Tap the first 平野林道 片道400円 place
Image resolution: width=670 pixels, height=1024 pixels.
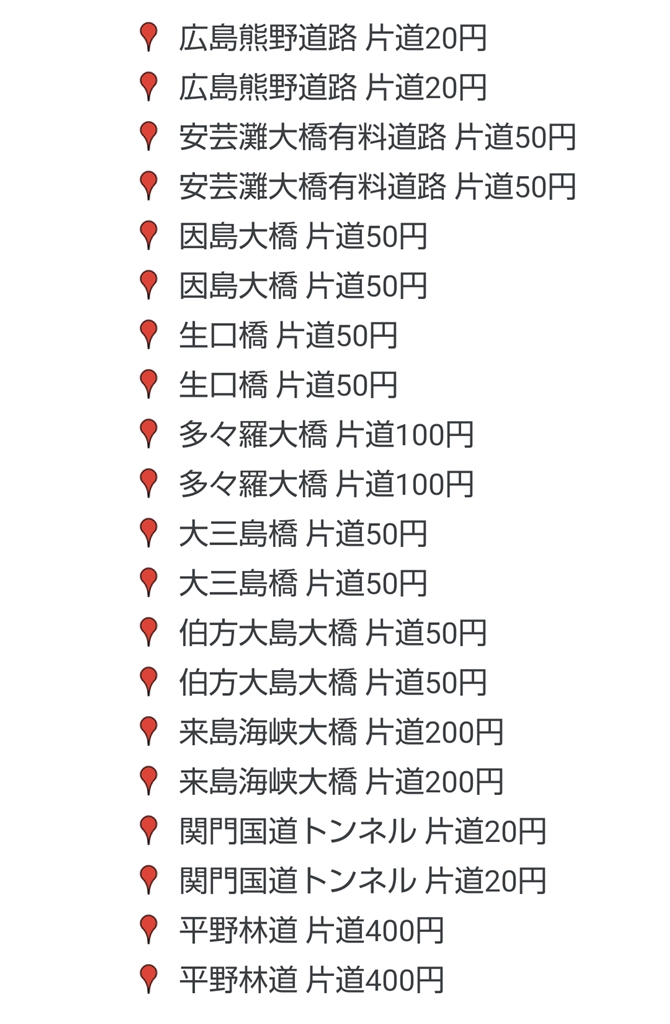coord(310,930)
